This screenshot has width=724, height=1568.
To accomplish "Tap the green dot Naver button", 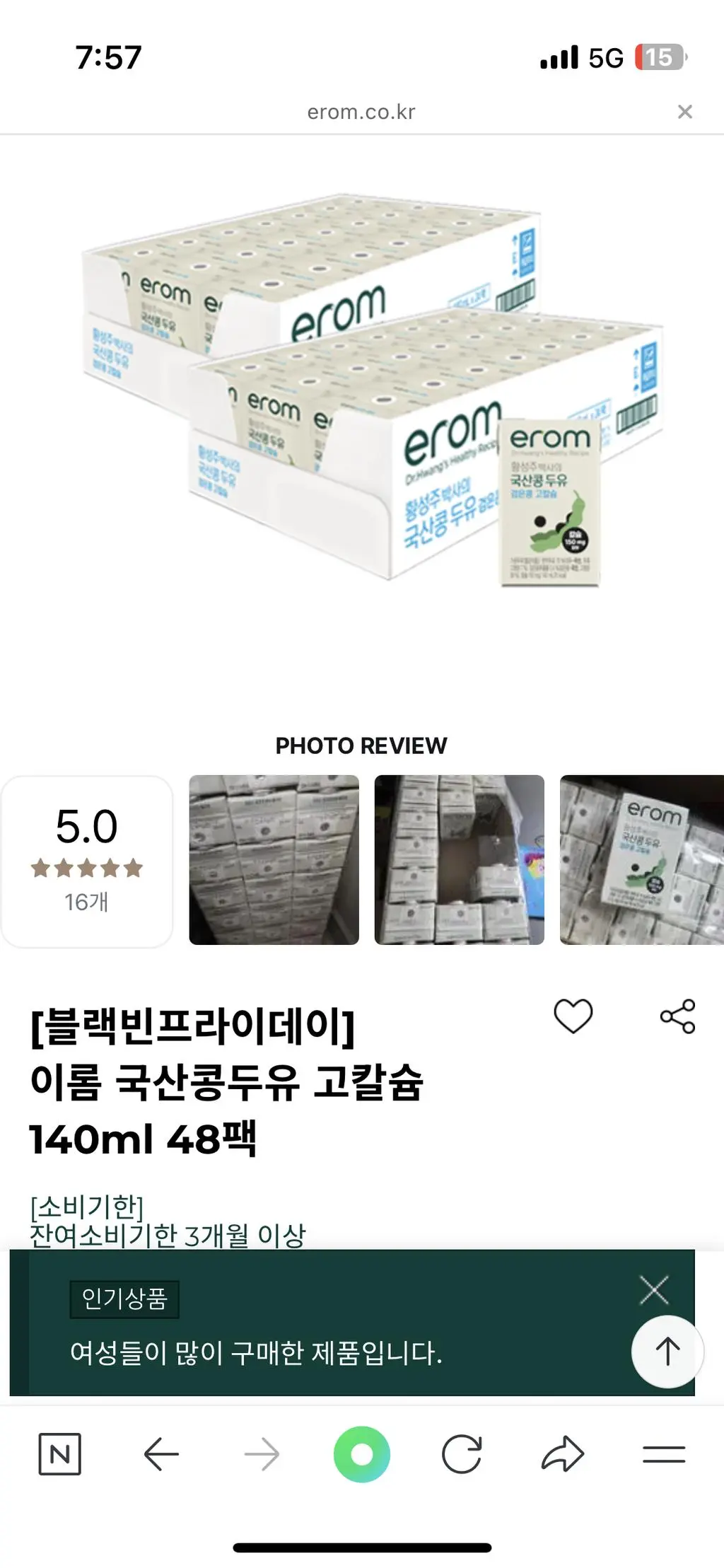I will point(361,1453).
